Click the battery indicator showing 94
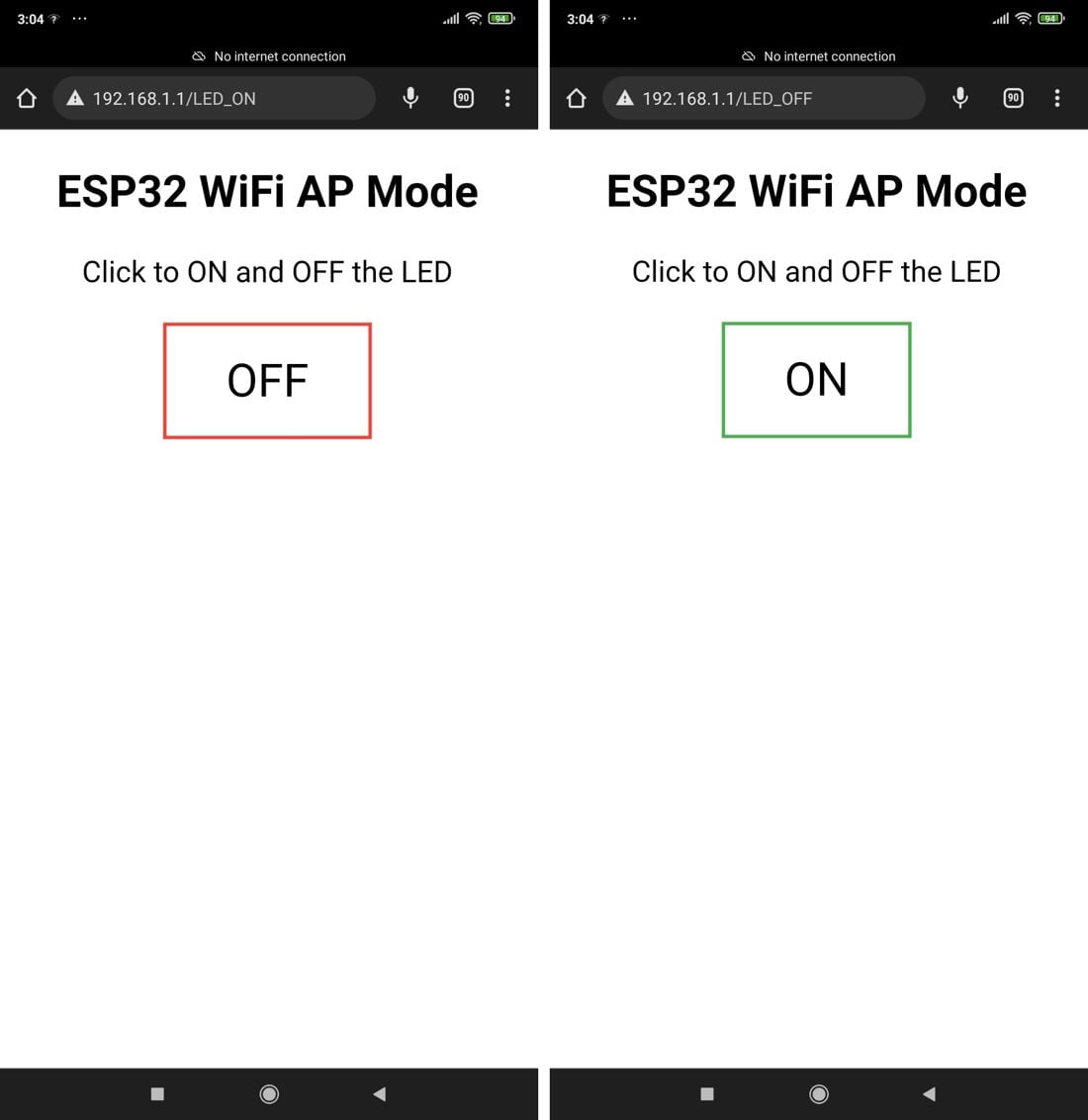The height and width of the screenshot is (1120, 1088). point(500,18)
